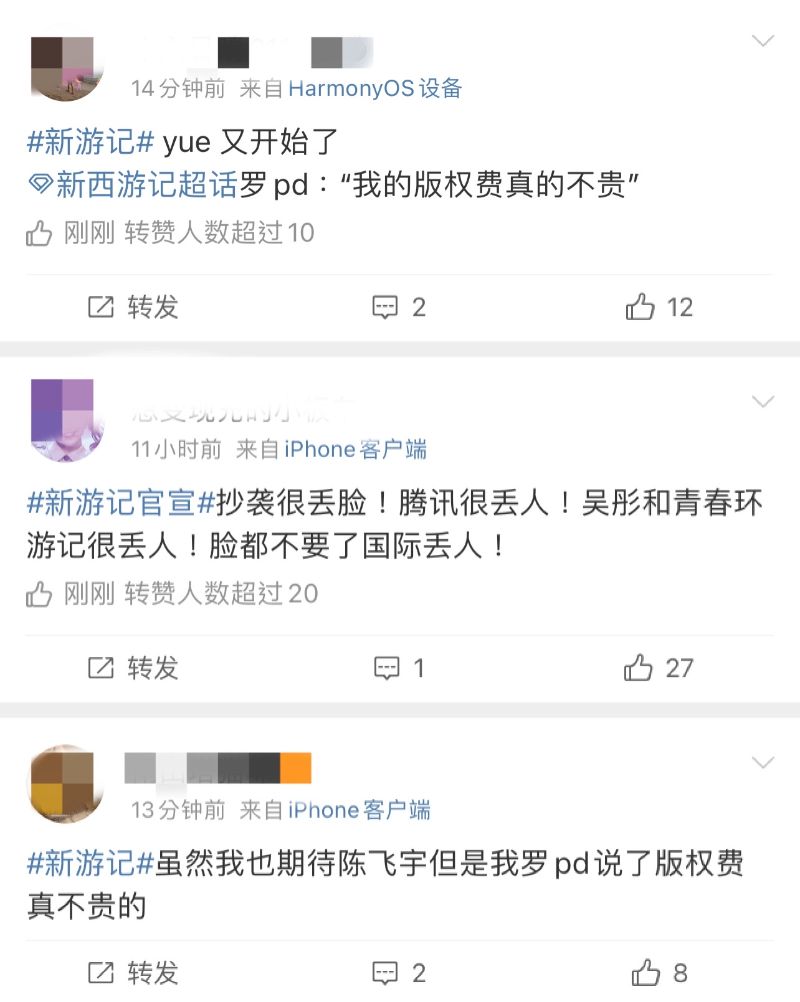Open the iPhone客户端 source link on the 陈飞宇 post

pos(359,809)
